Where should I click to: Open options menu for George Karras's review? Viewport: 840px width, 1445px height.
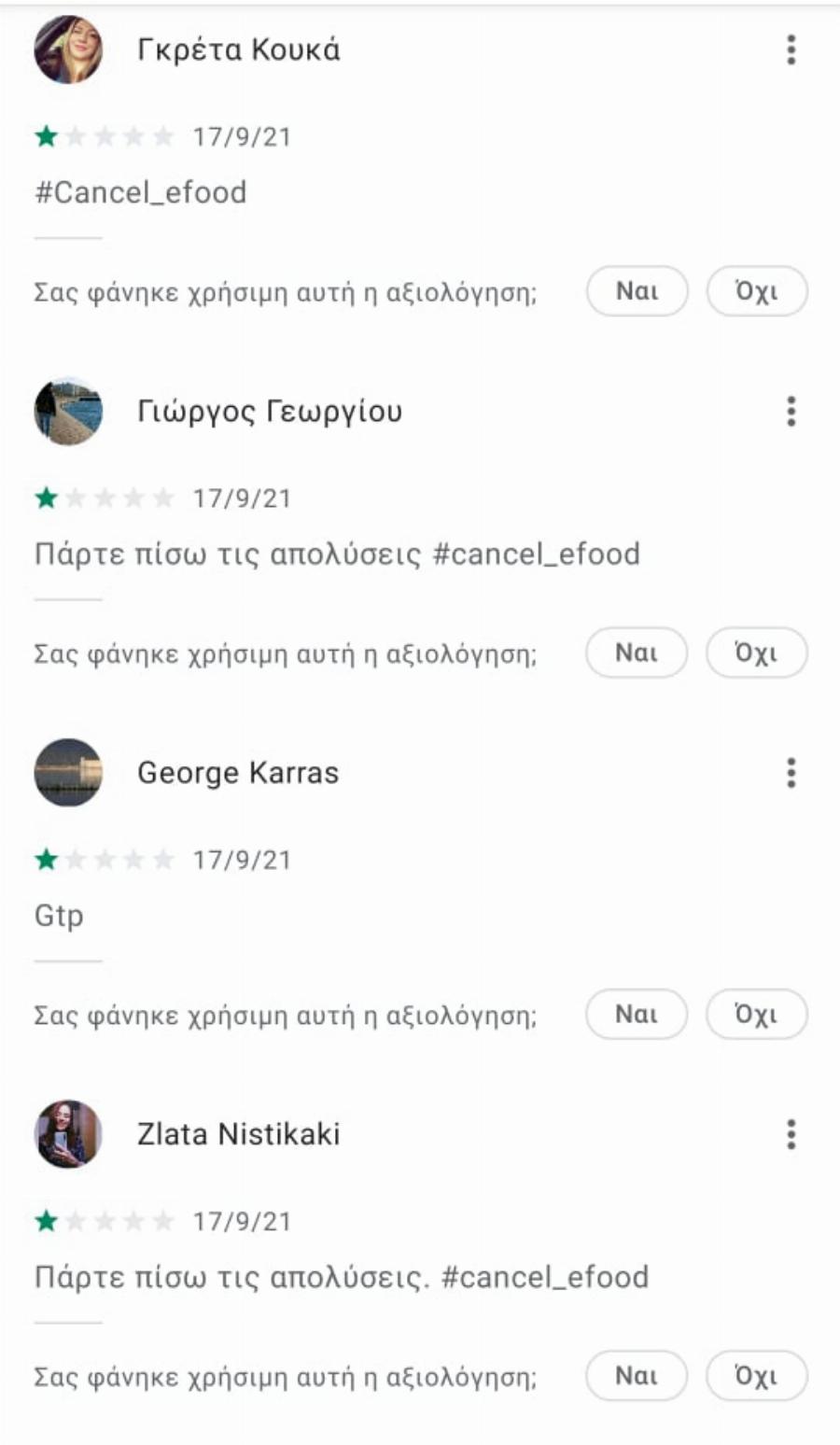pos(791,772)
